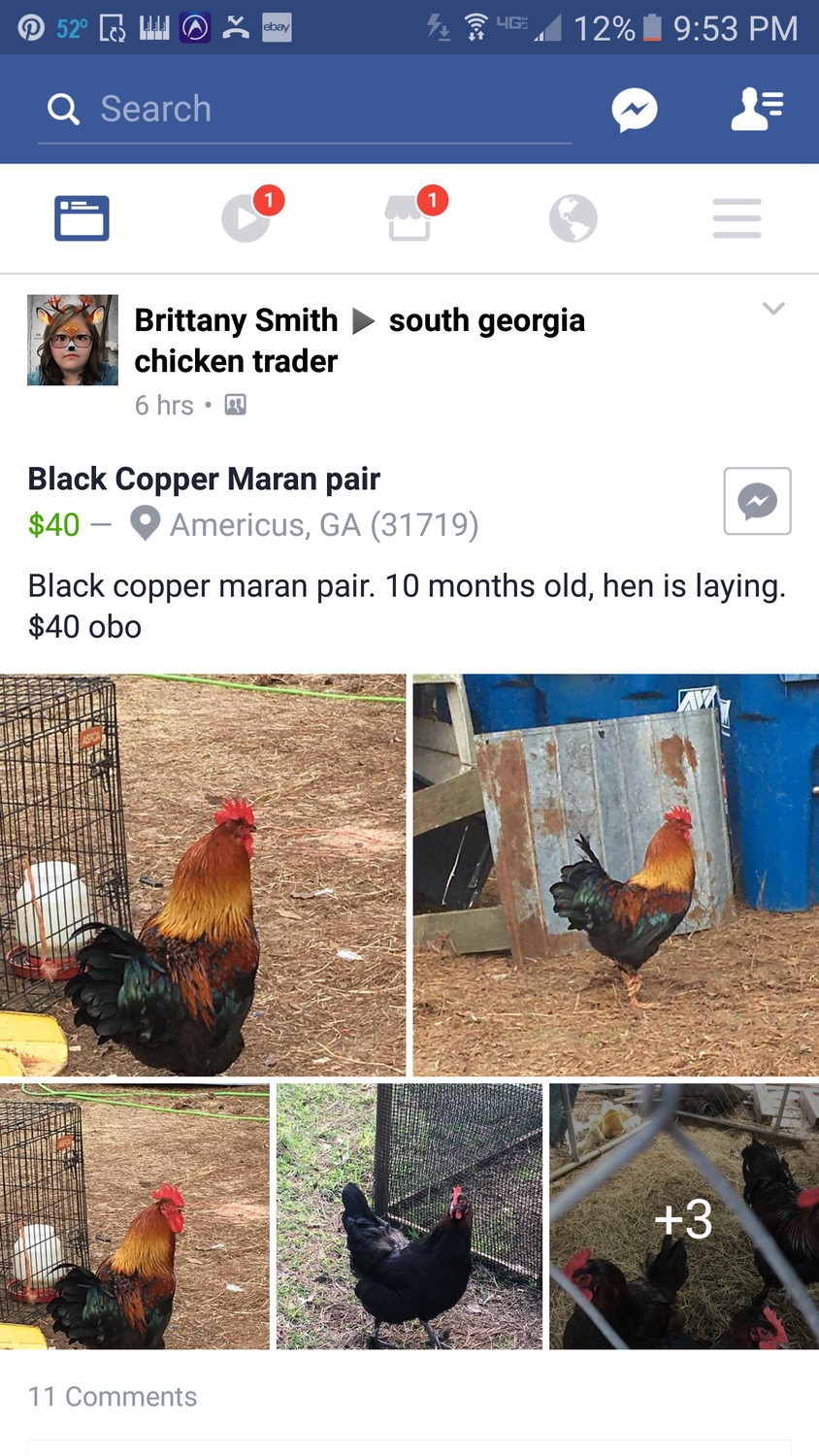The image size is (819, 1456).
Task: Expand the post options chevron
Action: tap(773, 309)
